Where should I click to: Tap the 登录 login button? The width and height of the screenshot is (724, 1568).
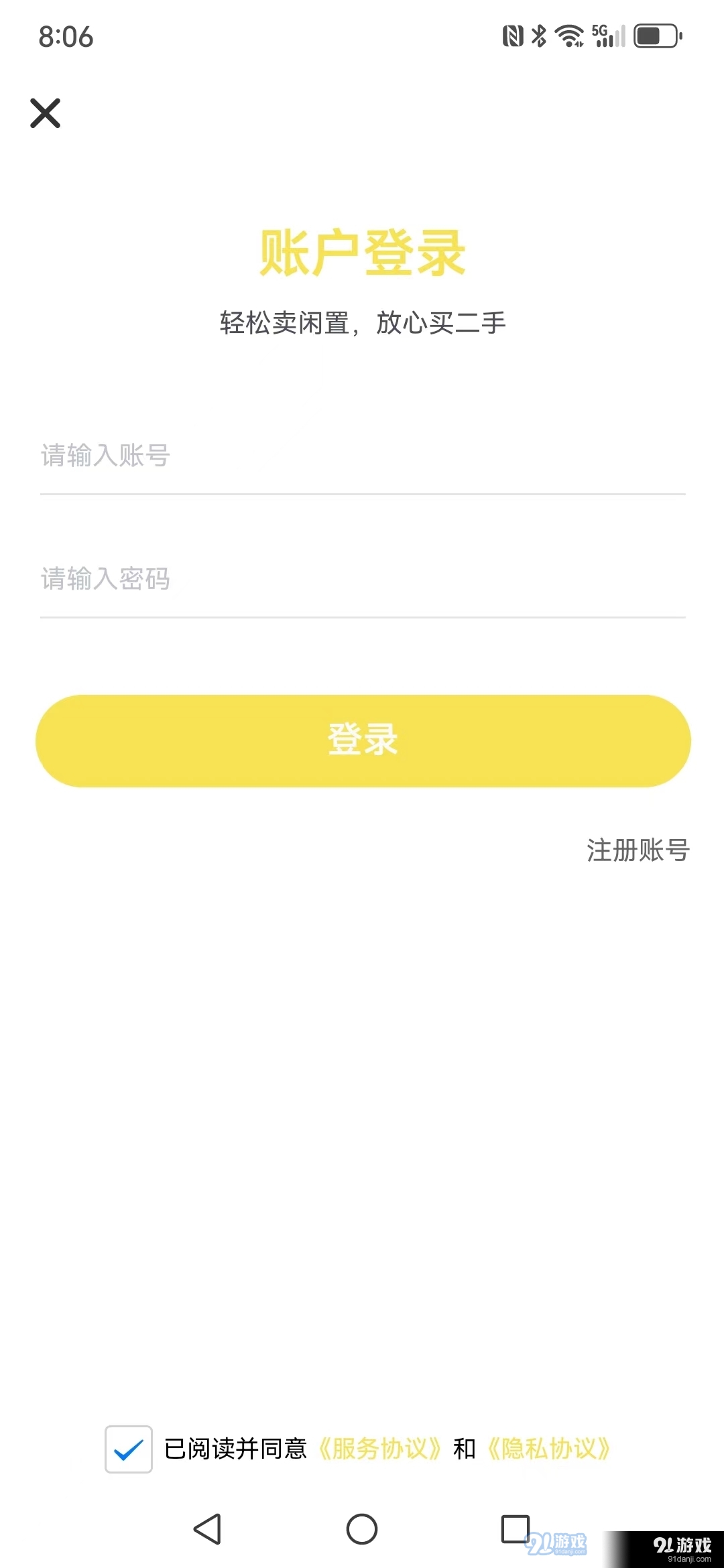pyautogui.click(x=362, y=740)
